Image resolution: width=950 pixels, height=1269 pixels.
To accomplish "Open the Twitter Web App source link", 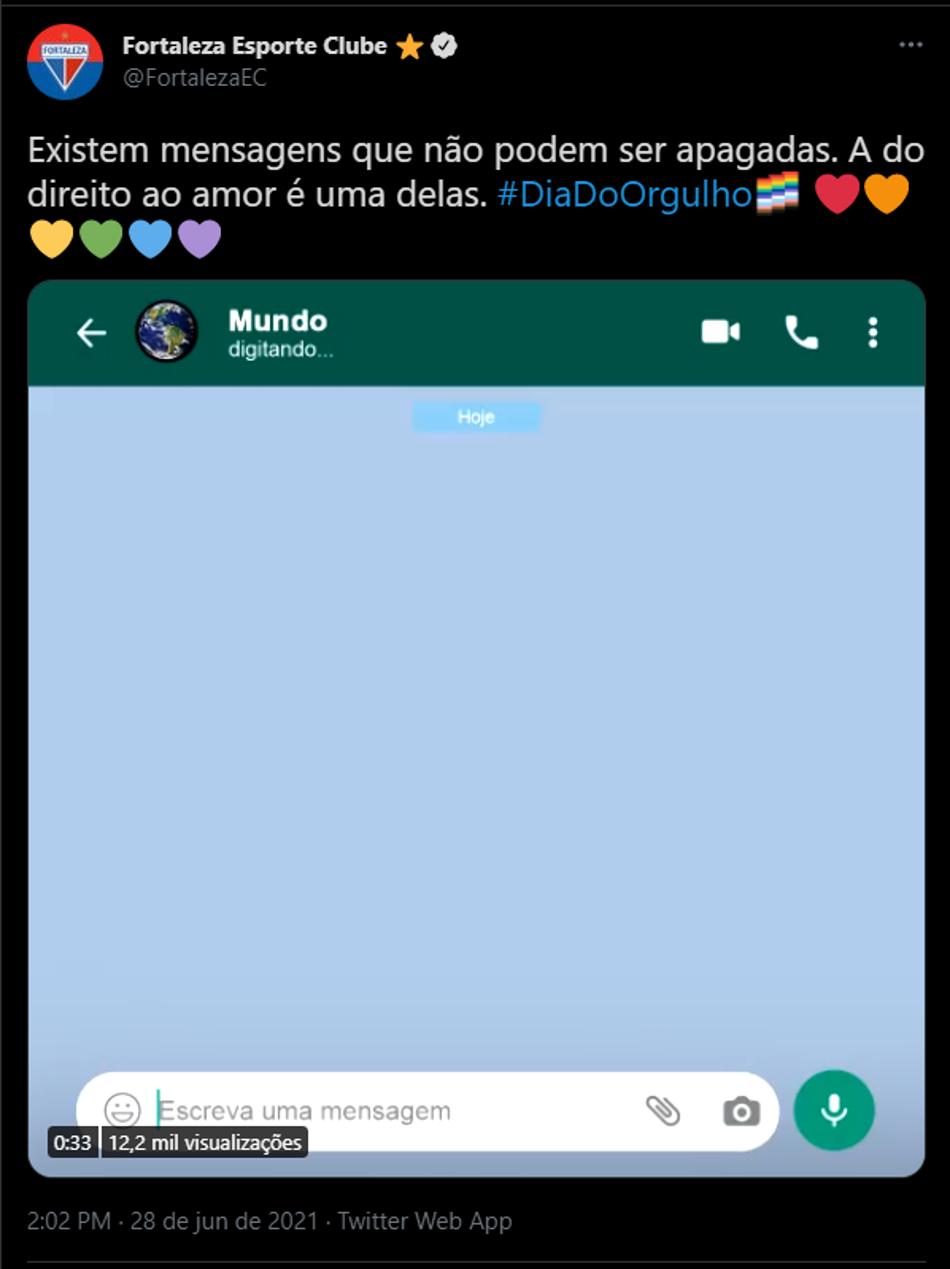I will coord(425,1221).
